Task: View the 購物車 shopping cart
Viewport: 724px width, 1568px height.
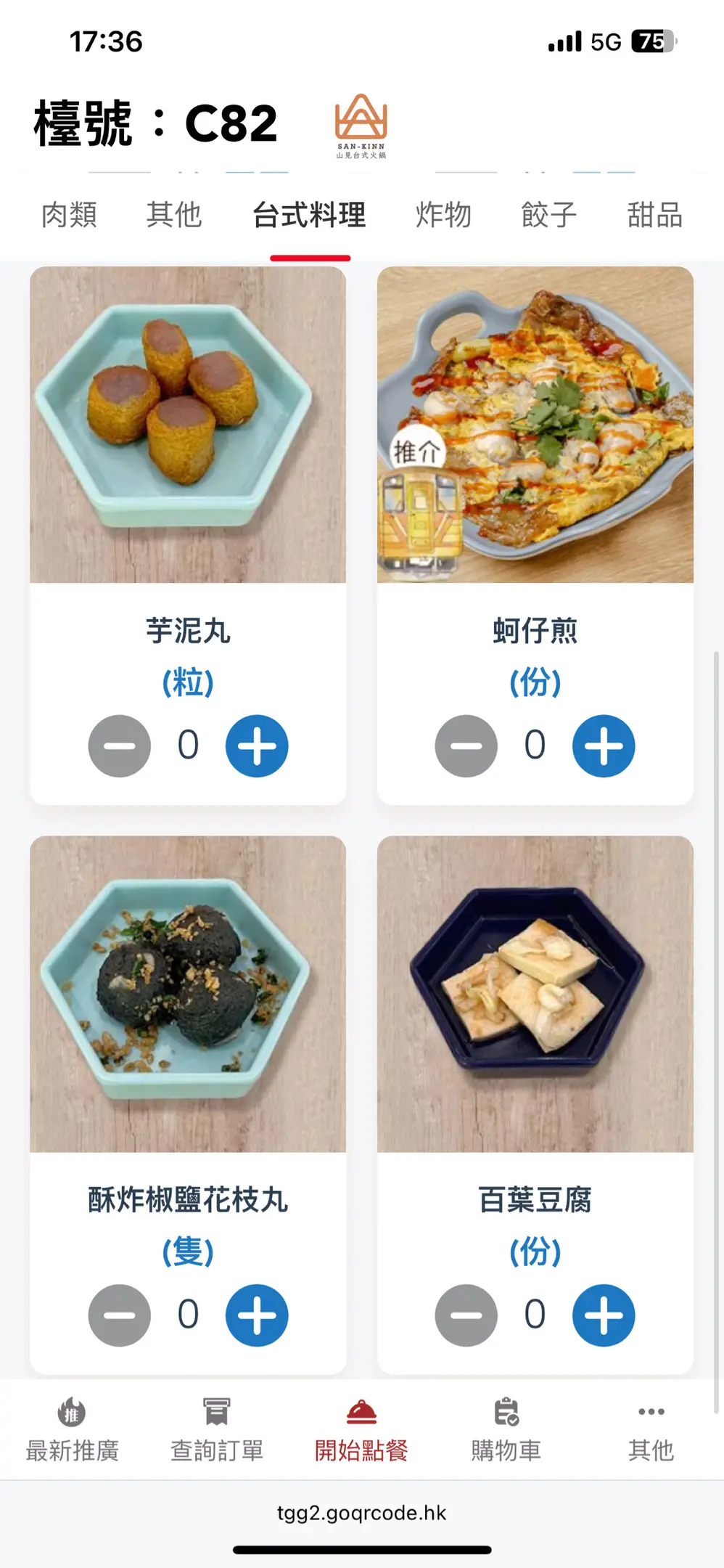Action: click(506, 1430)
